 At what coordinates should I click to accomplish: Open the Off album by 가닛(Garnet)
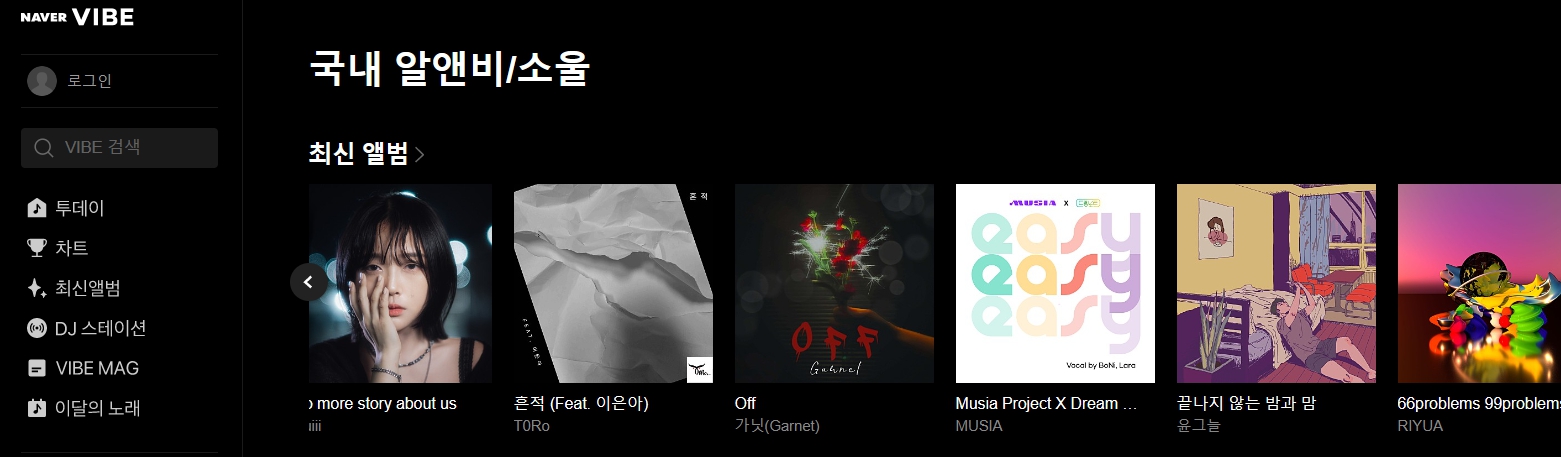click(x=834, y=283)
